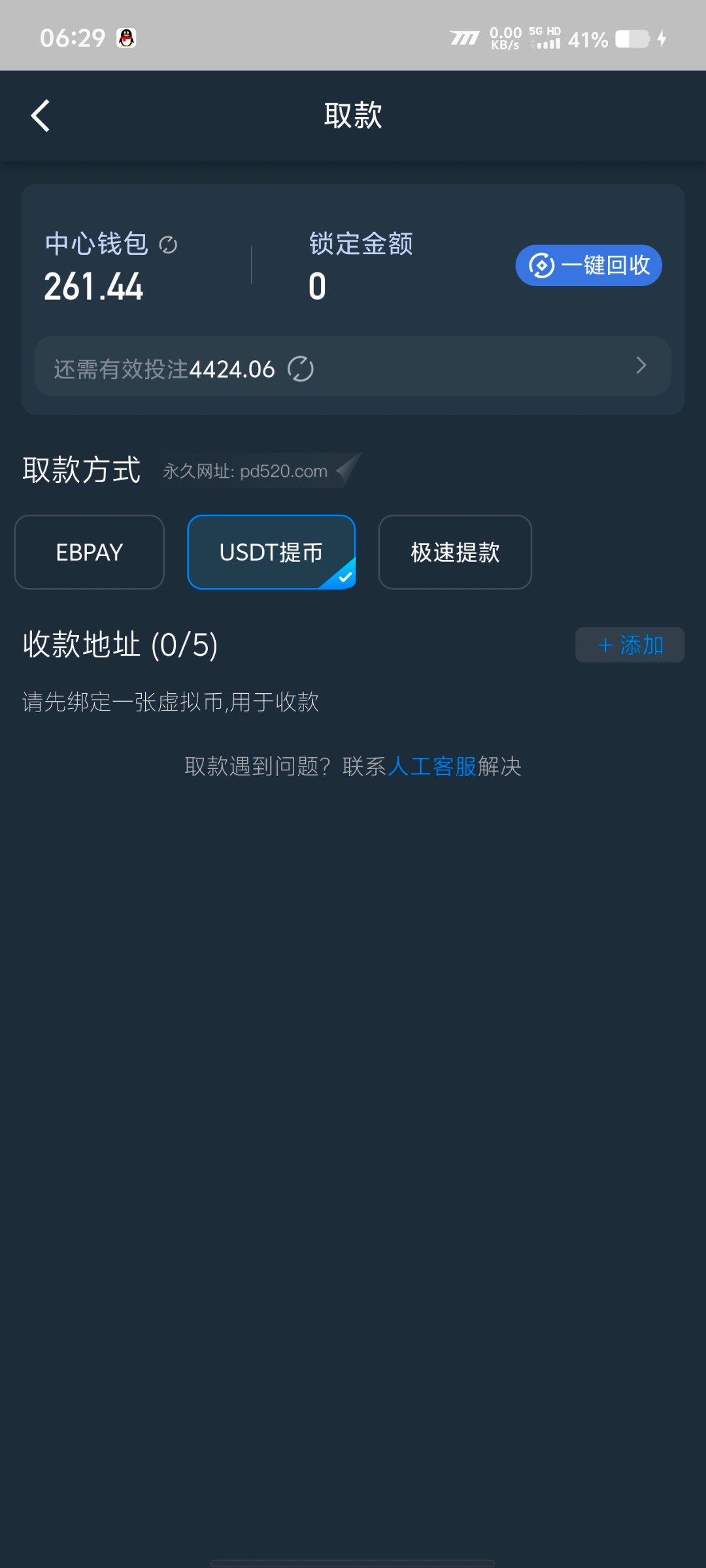Select EBPAY withdrawal method
706x1568 pixels.
[90, 552]
